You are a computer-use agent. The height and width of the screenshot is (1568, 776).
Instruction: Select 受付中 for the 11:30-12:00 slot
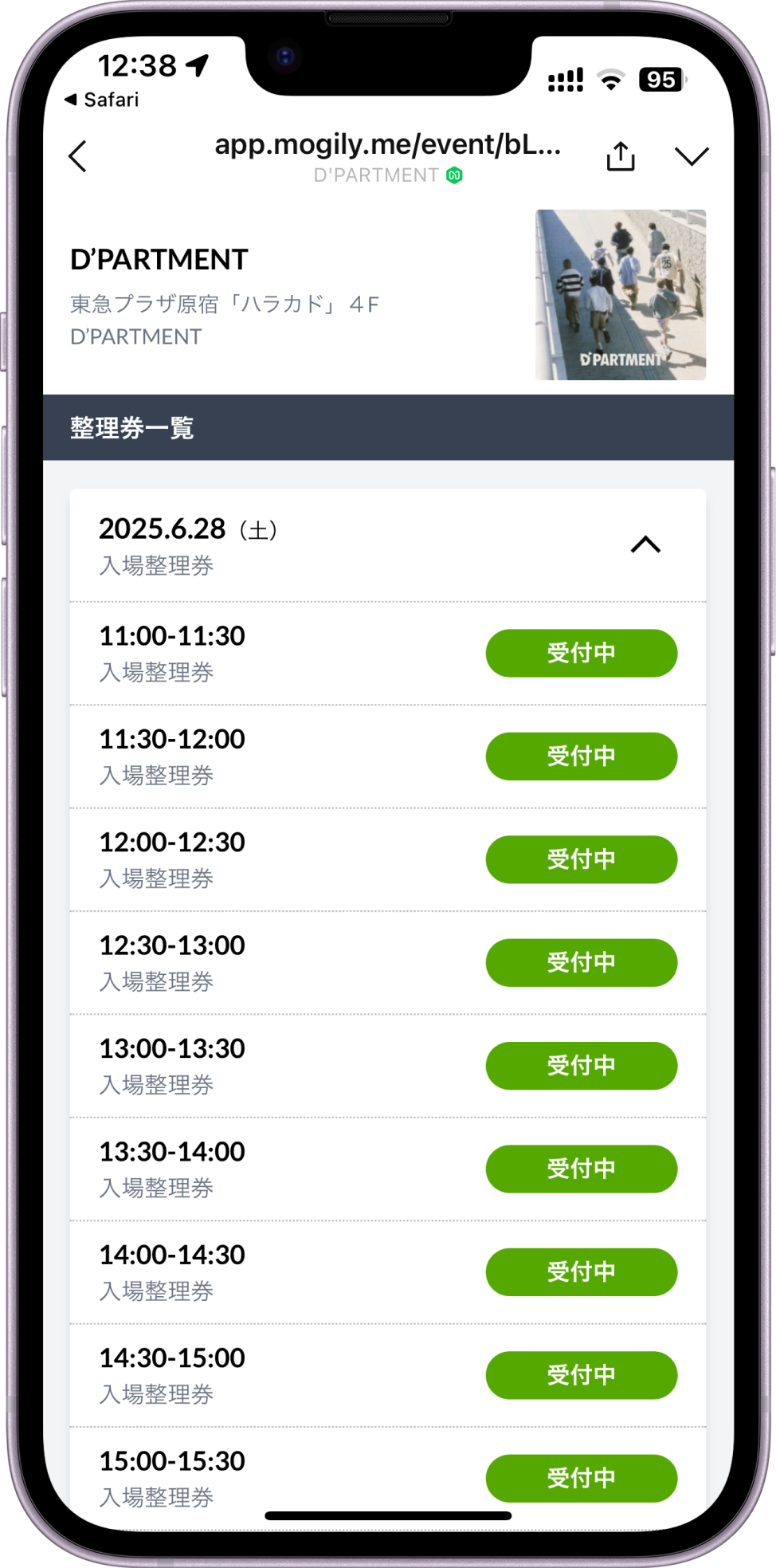(x=582, y=756)
